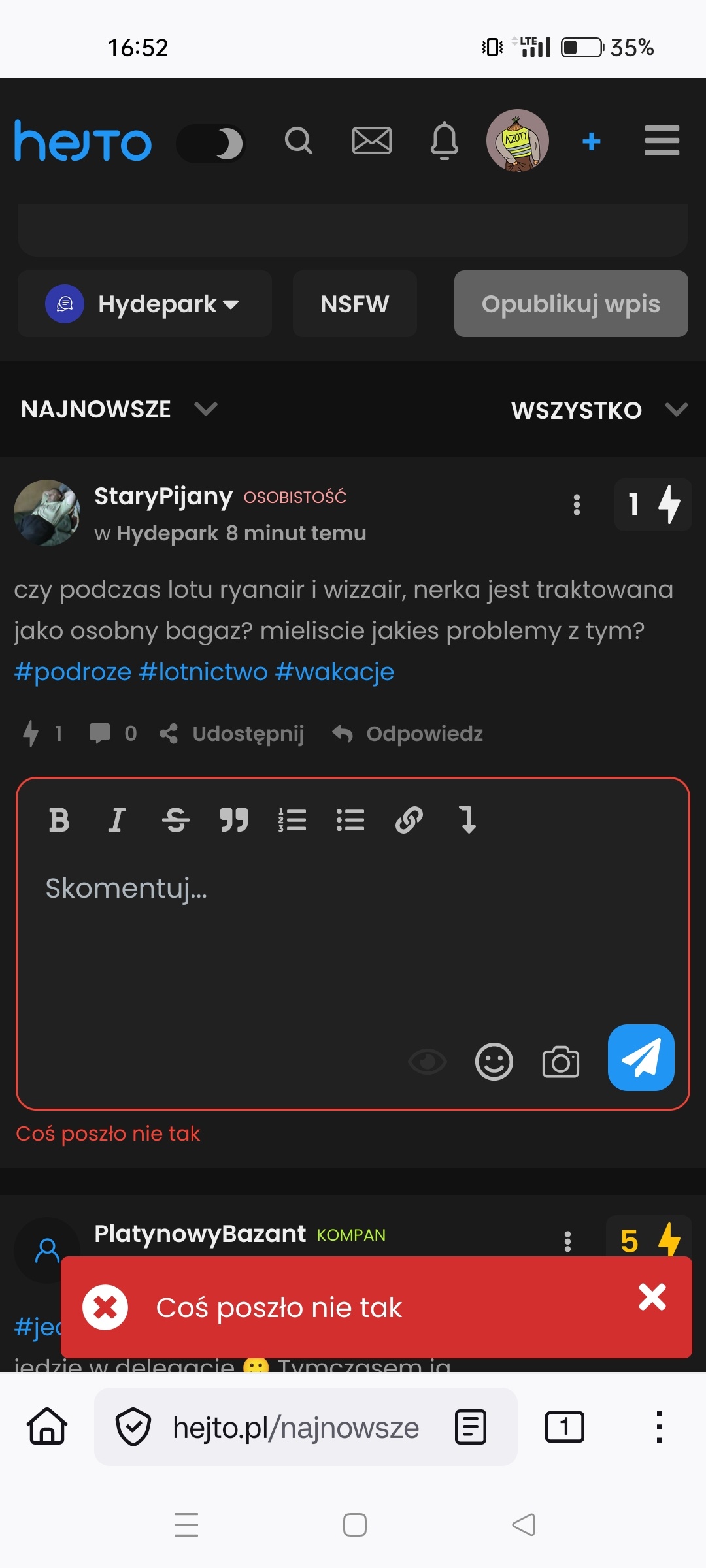Open search from the top bar
The height and width of the screenshot is (1568, 706).
(299, 140)
